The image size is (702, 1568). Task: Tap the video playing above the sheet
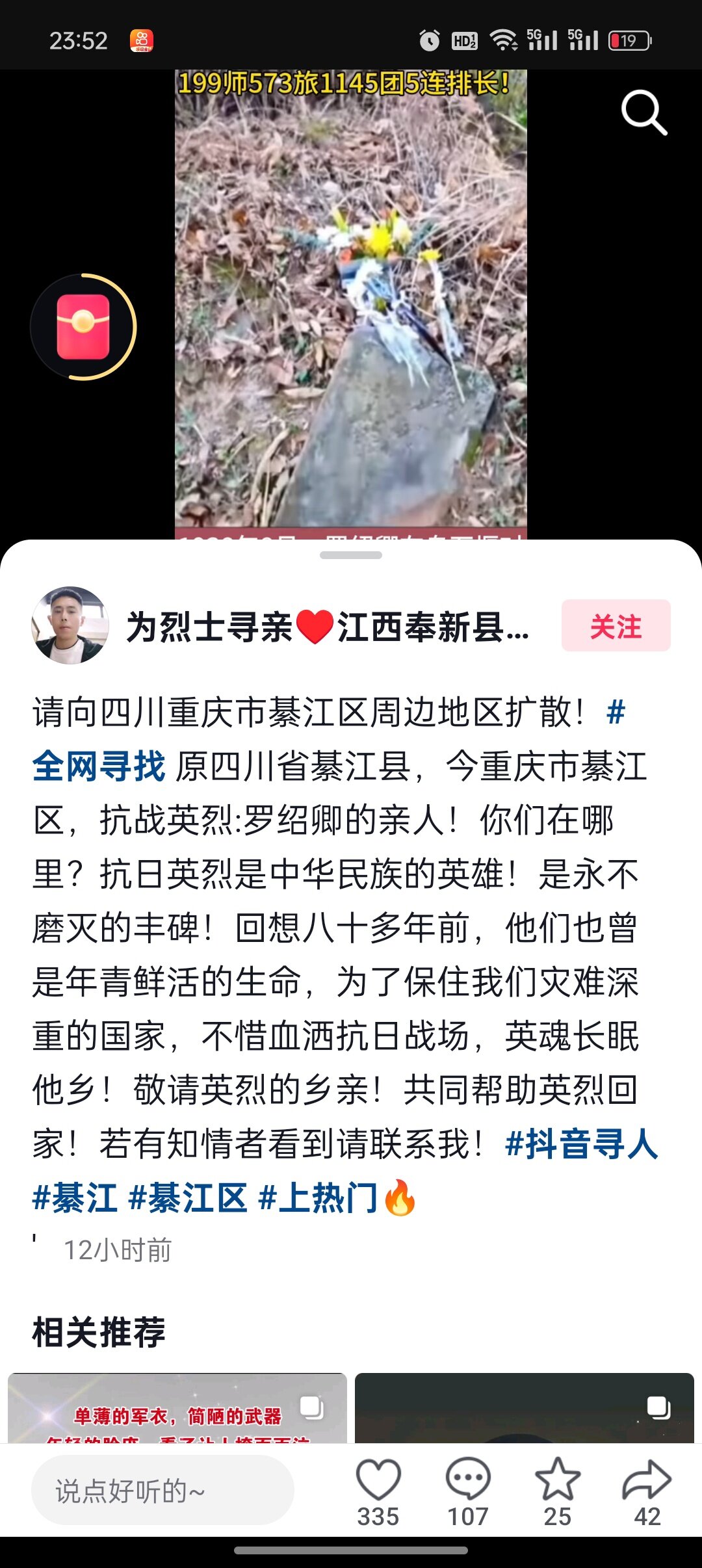[351, 299]
